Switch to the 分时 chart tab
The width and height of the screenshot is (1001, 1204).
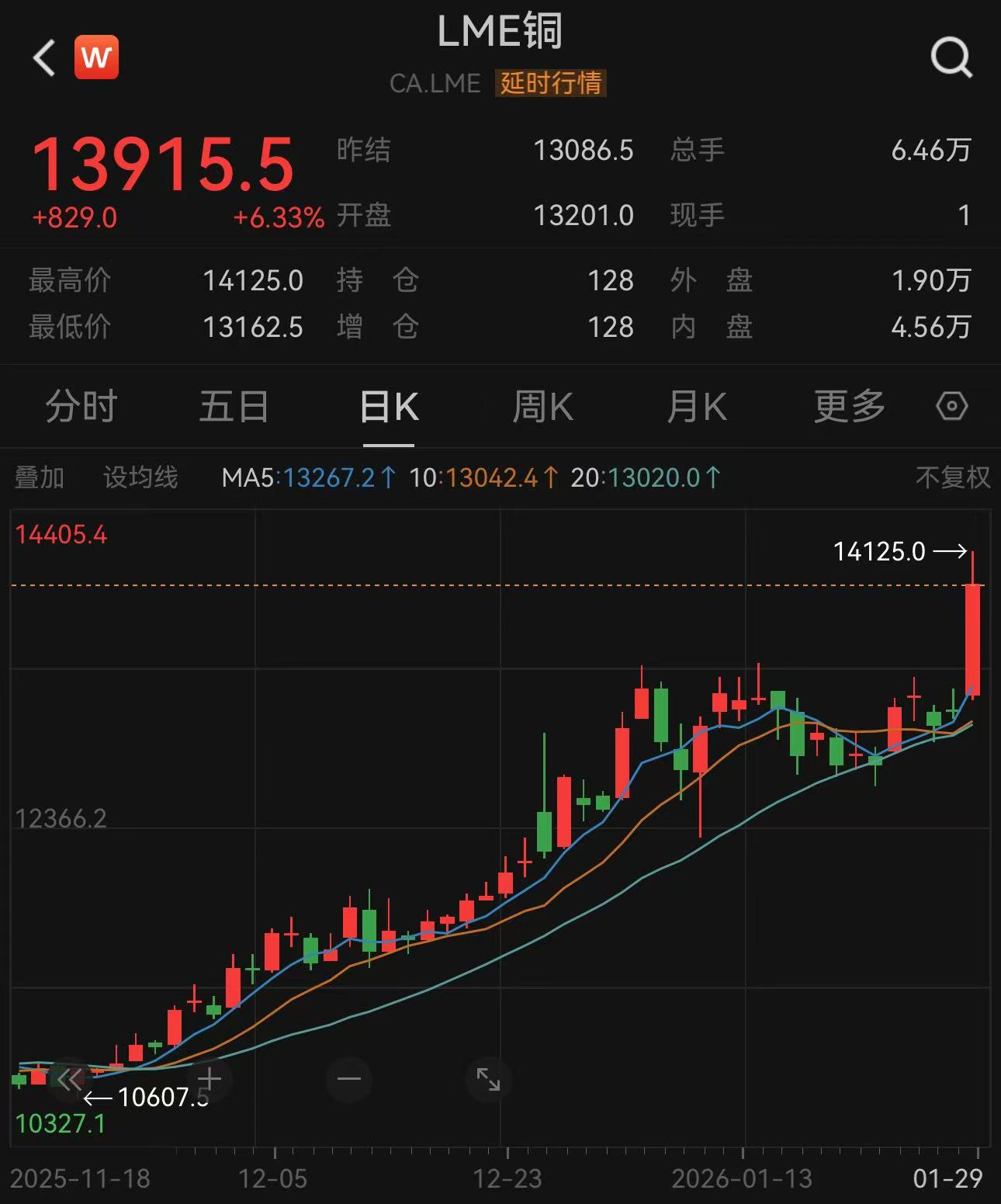pyautogui.click(x=81, y=407)
